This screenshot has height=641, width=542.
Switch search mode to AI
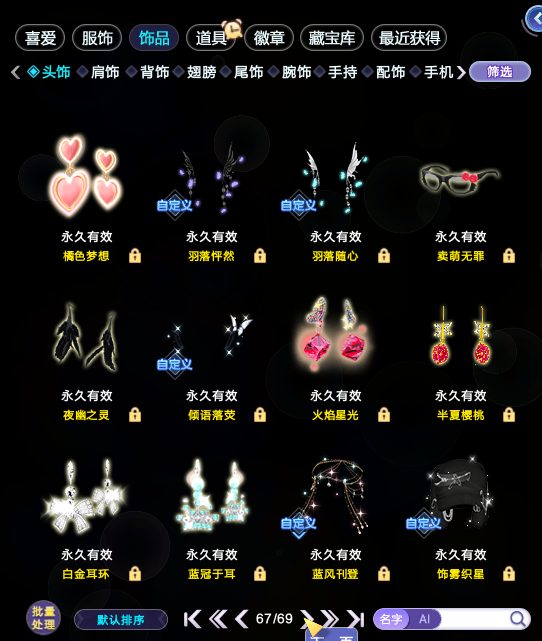pyautogui.click(x=424, y=619)
